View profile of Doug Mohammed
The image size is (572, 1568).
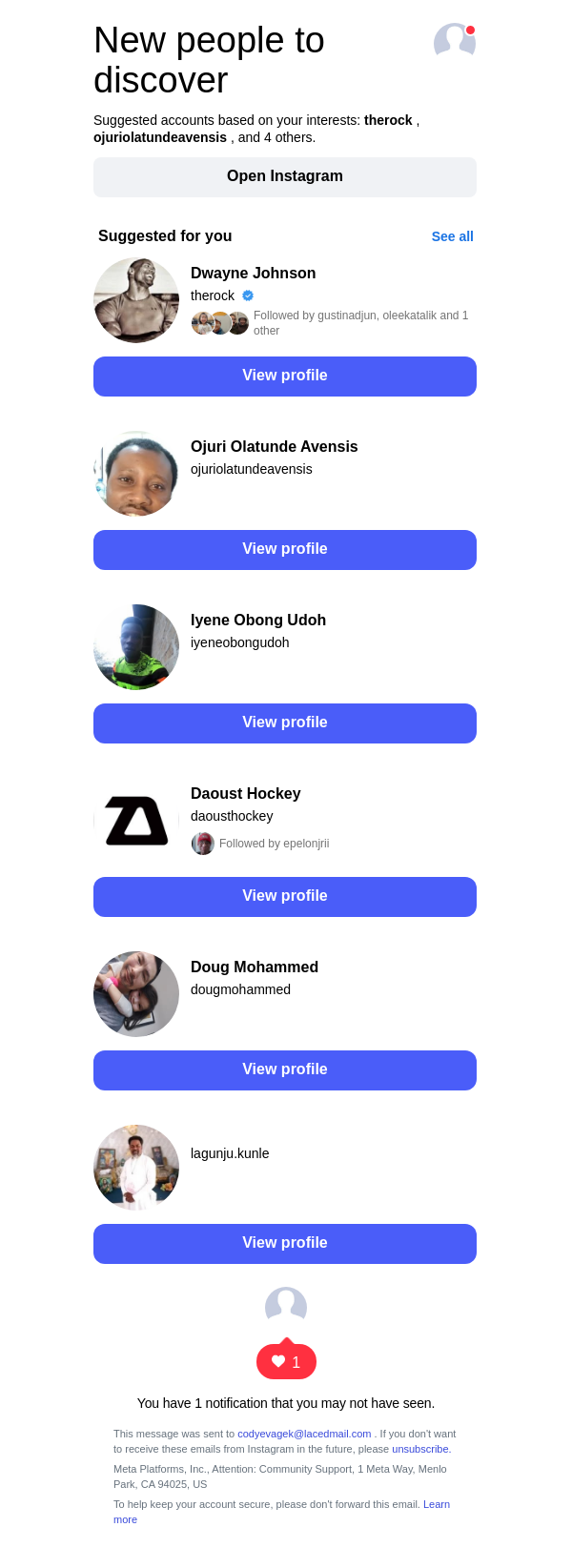point(285,1070)
